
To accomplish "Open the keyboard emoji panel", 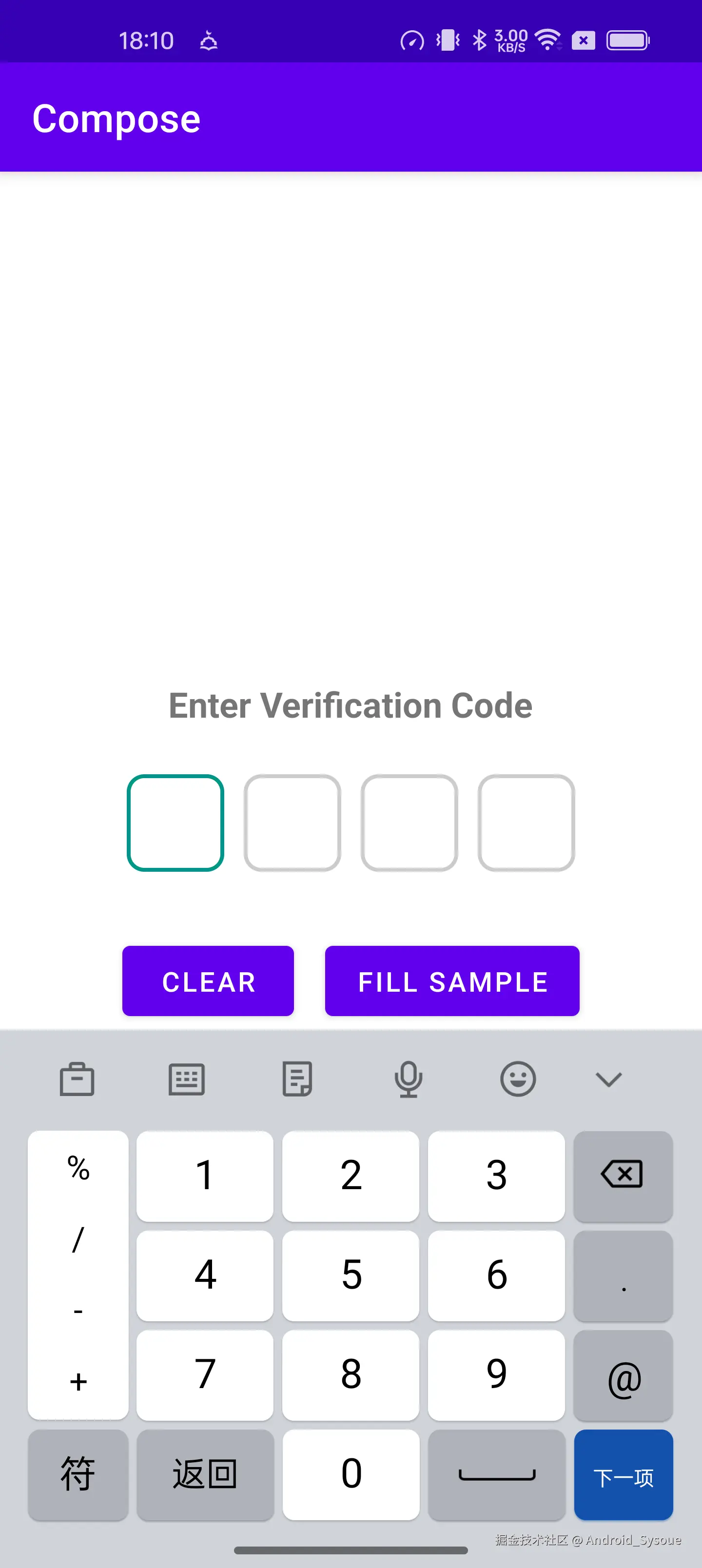I will [518, 1079].
